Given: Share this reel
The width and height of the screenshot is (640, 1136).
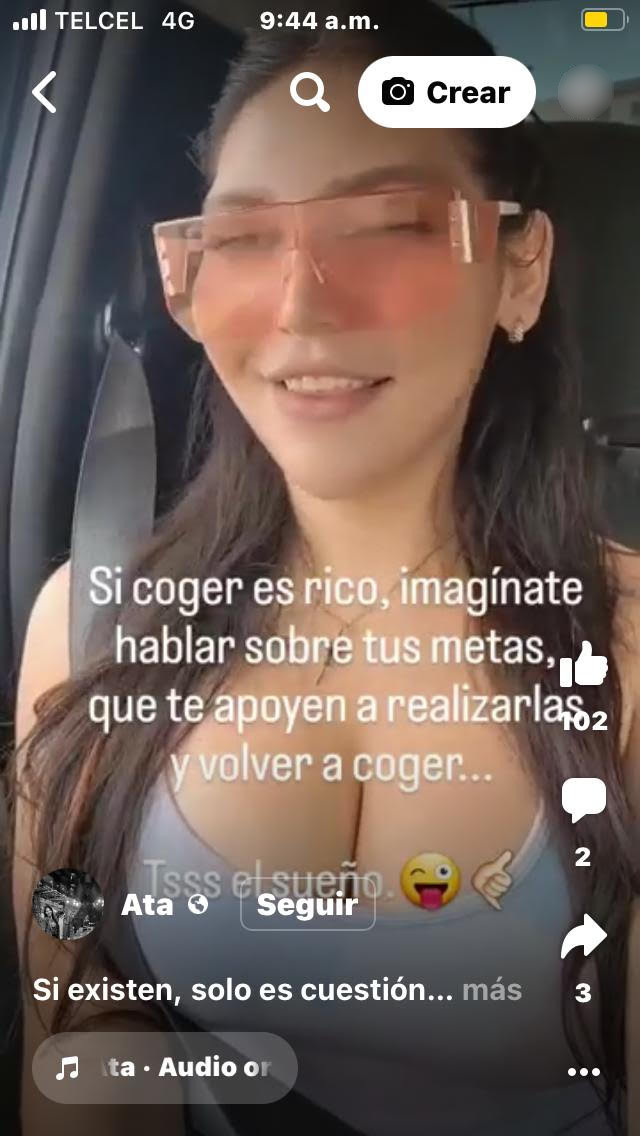Looking at the screenshot, I should 584,938.
